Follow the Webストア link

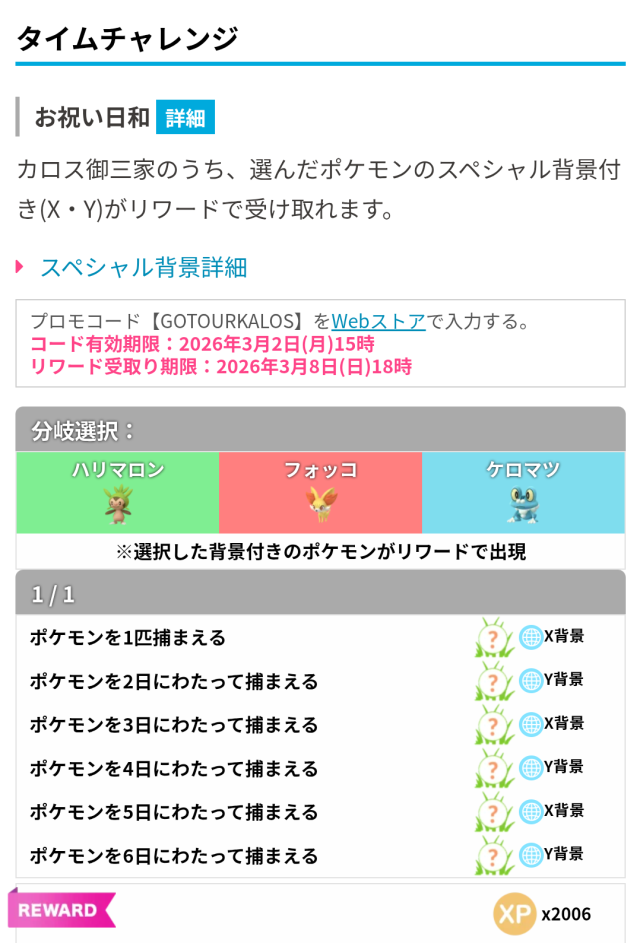coord(379,321)
